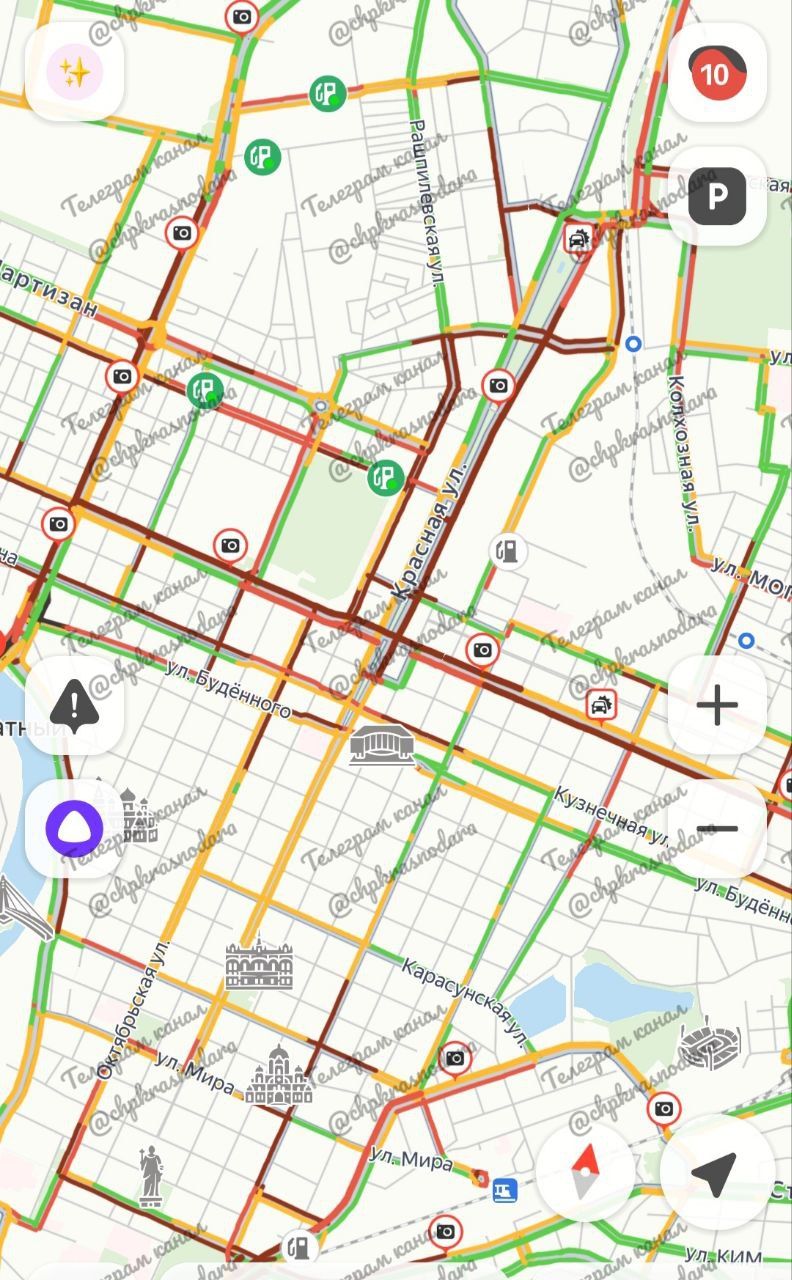Launch the Alice voice assistant
Image resolution: width=792 pixels, height=1280 pixels.
click(74, 828)
